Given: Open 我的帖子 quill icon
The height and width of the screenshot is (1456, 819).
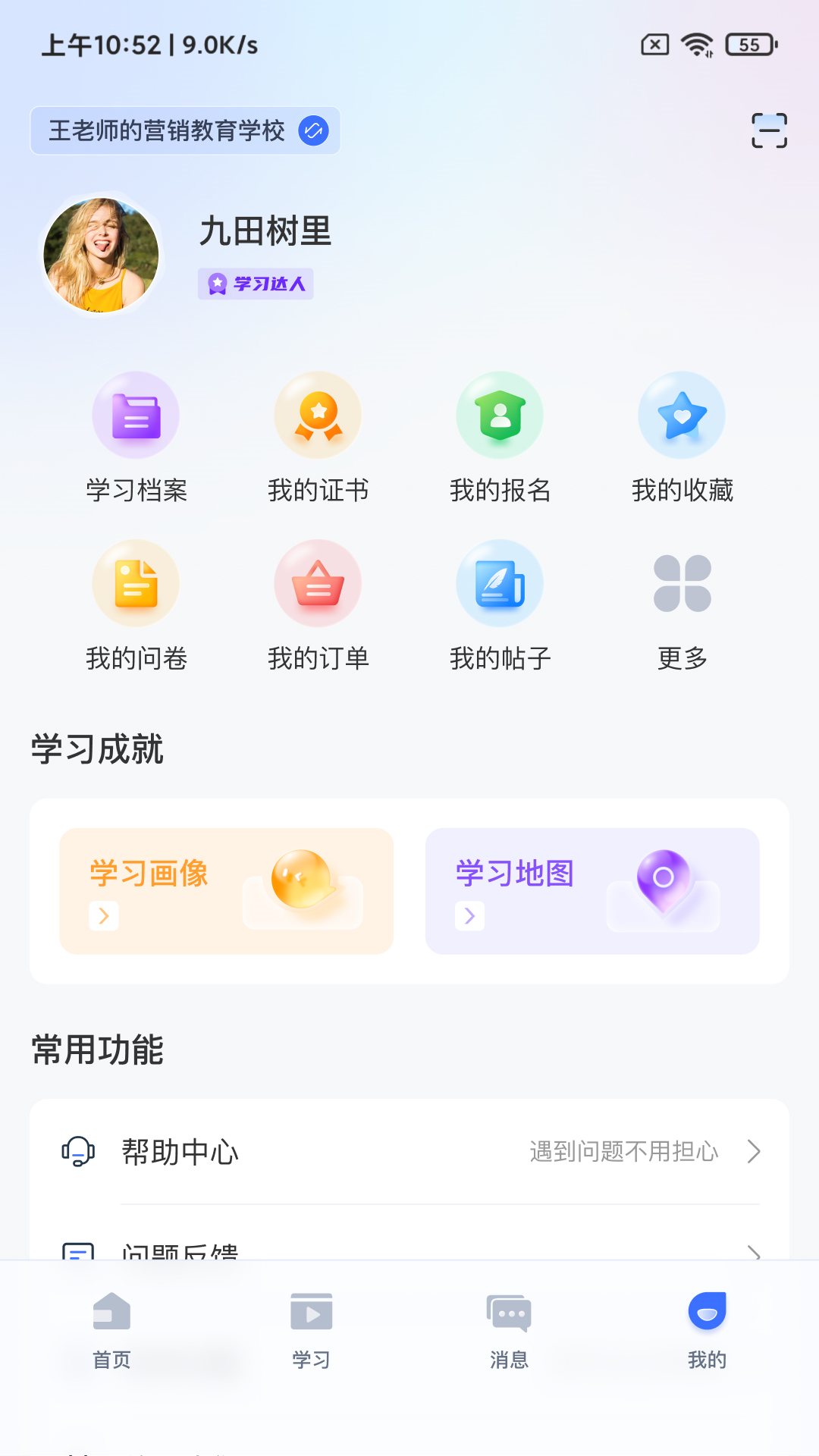Looking at the screenshot, I should pos(500,583).
